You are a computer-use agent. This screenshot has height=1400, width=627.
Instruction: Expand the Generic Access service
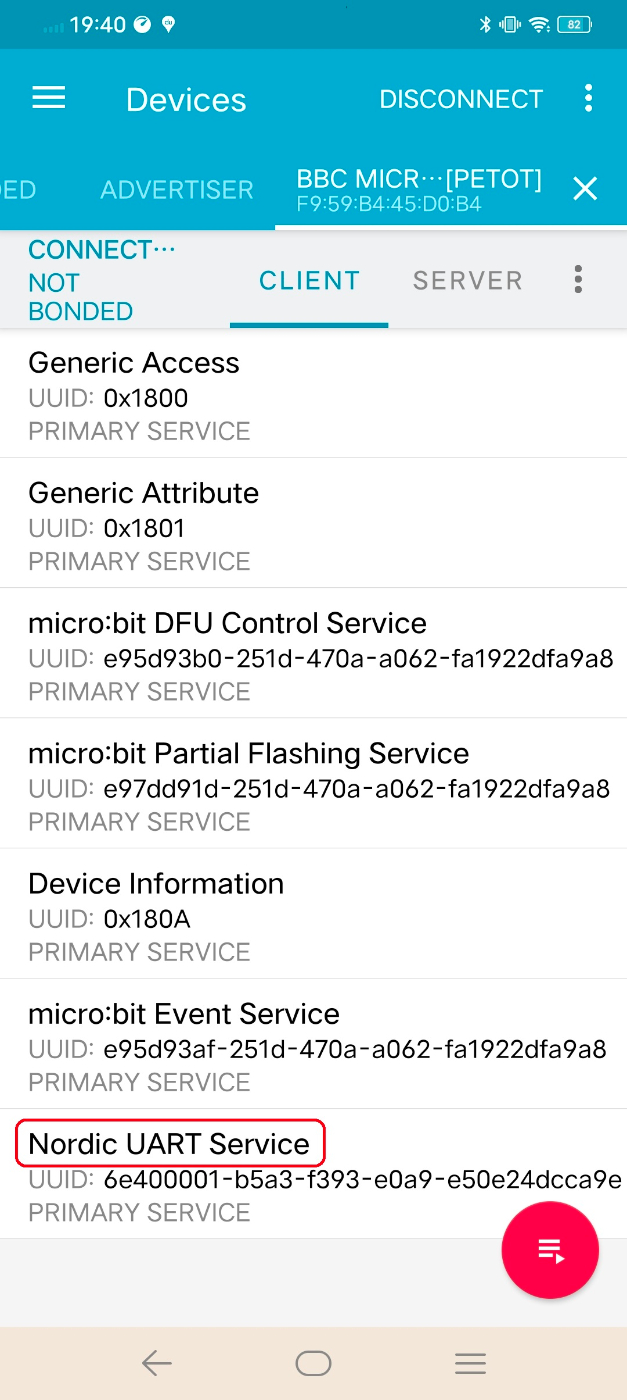[x=313, y=393]
